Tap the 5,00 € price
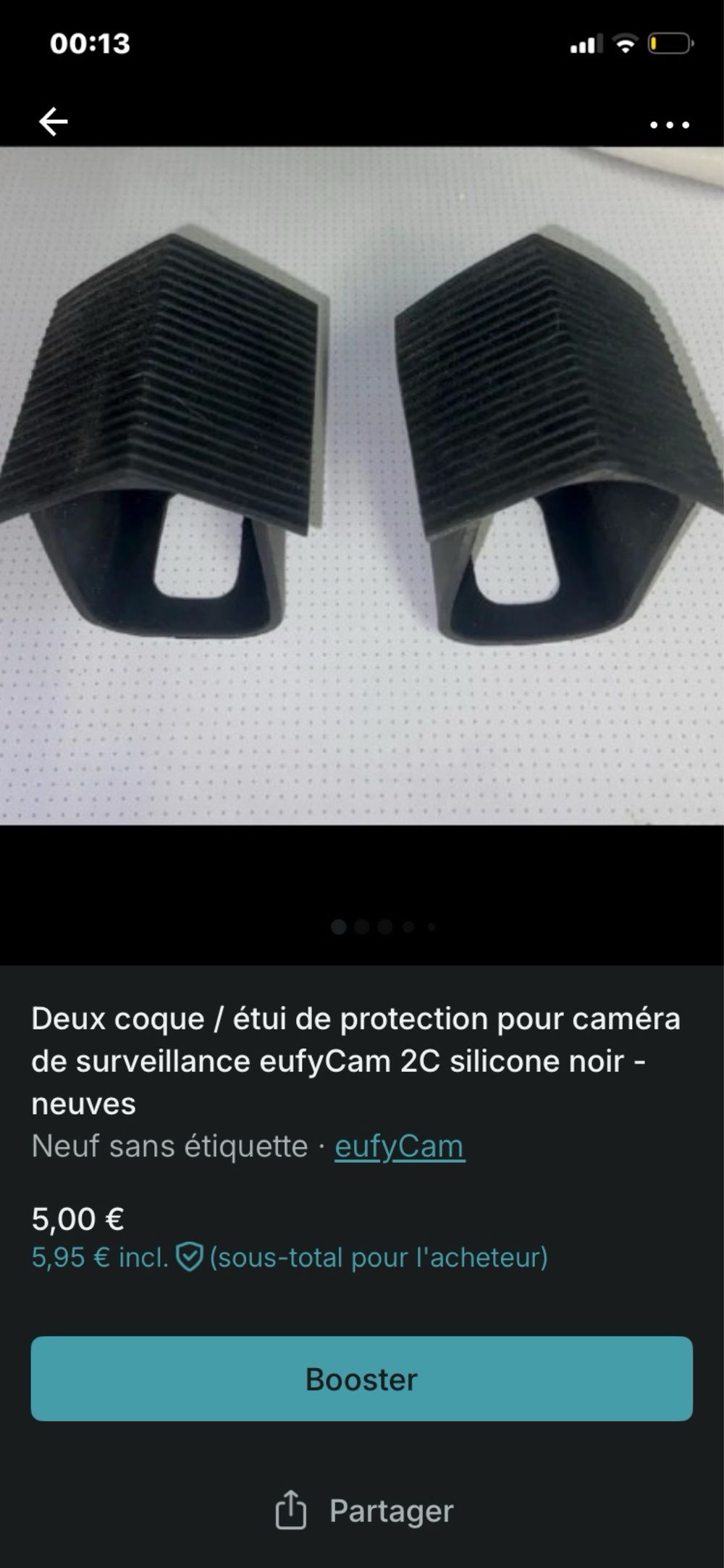This screenshot has height=1568, width=724. 78,1219
